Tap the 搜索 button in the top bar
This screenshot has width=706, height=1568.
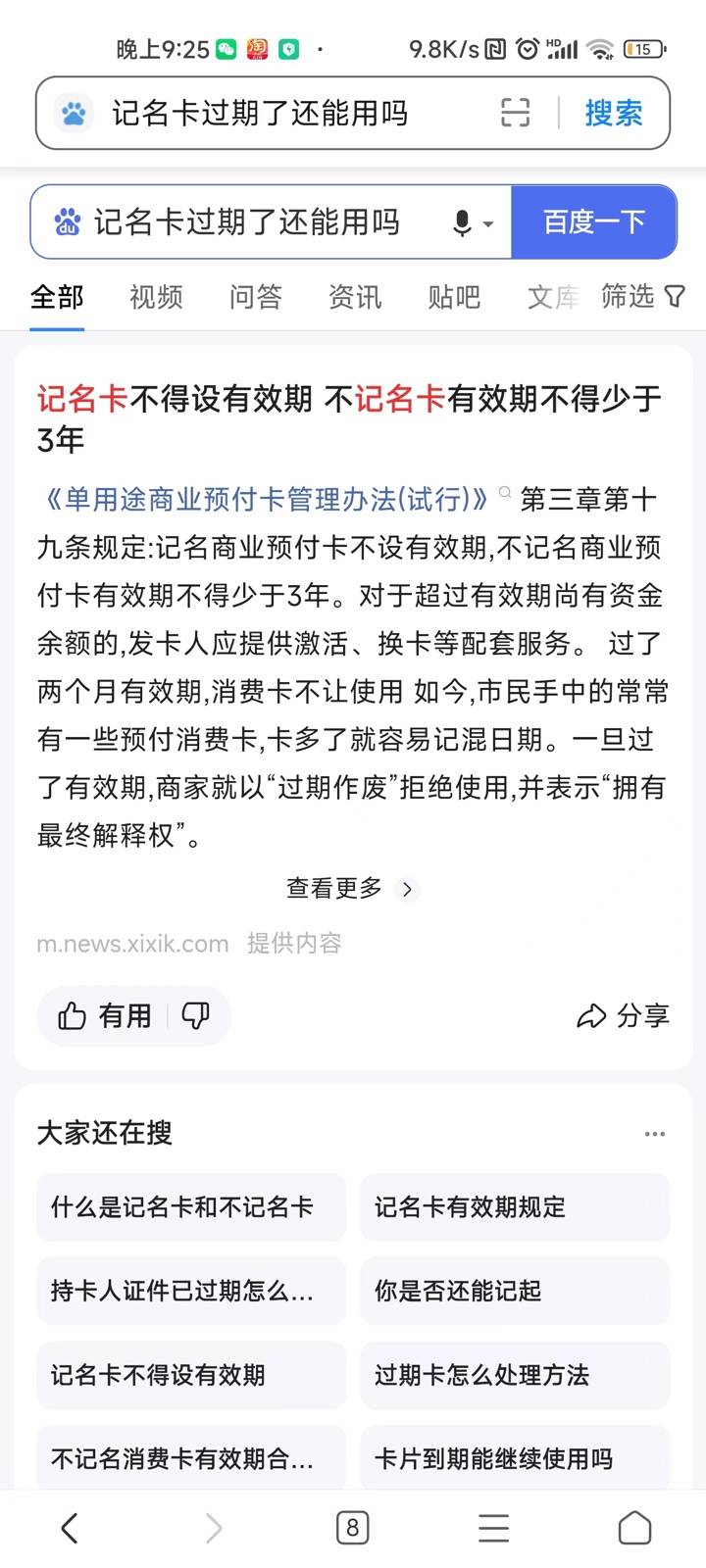coord(613,113)
